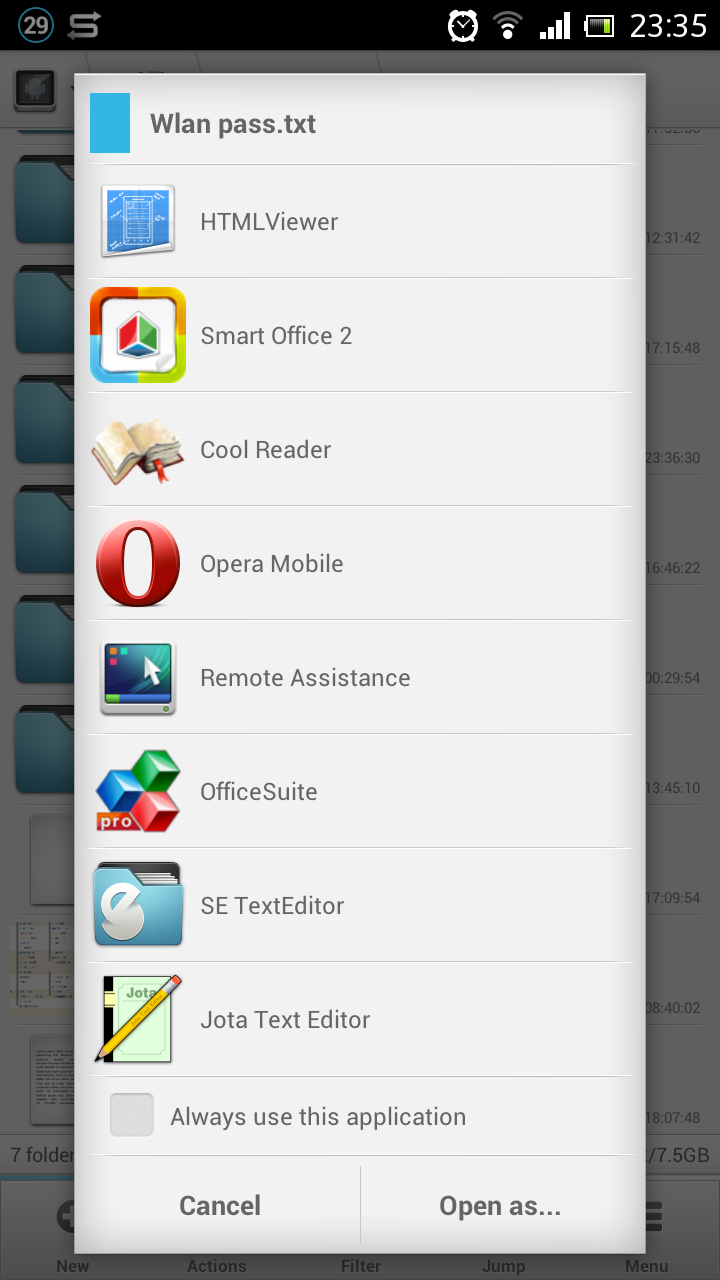Viewport: 720px width, 1280px height.
Task: Select SE TextEditor
Action: click(360, 905)
